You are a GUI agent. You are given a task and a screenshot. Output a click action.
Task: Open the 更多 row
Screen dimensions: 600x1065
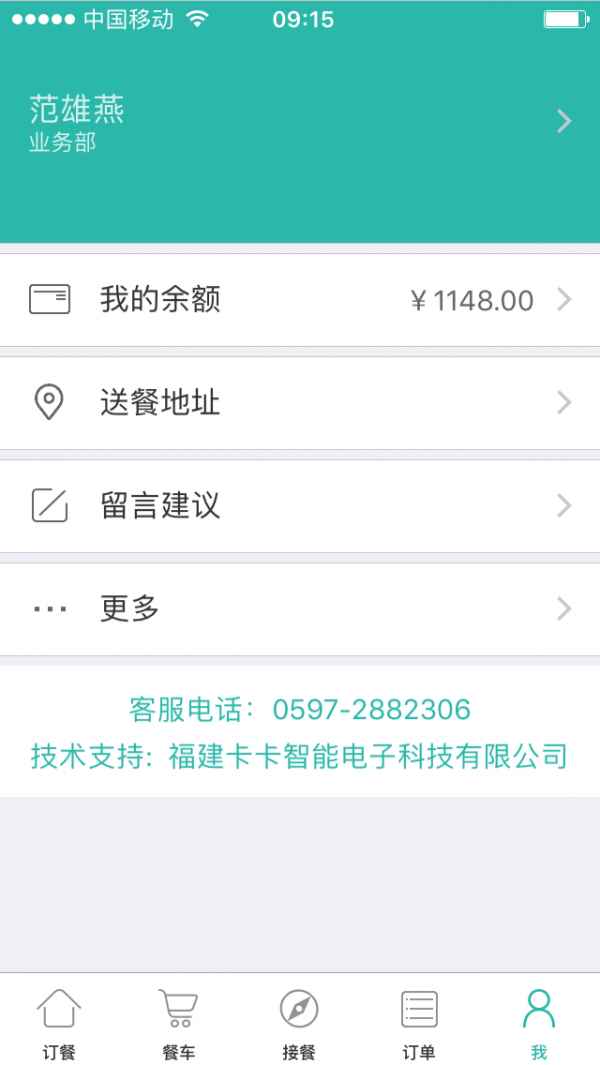(300, 609)
